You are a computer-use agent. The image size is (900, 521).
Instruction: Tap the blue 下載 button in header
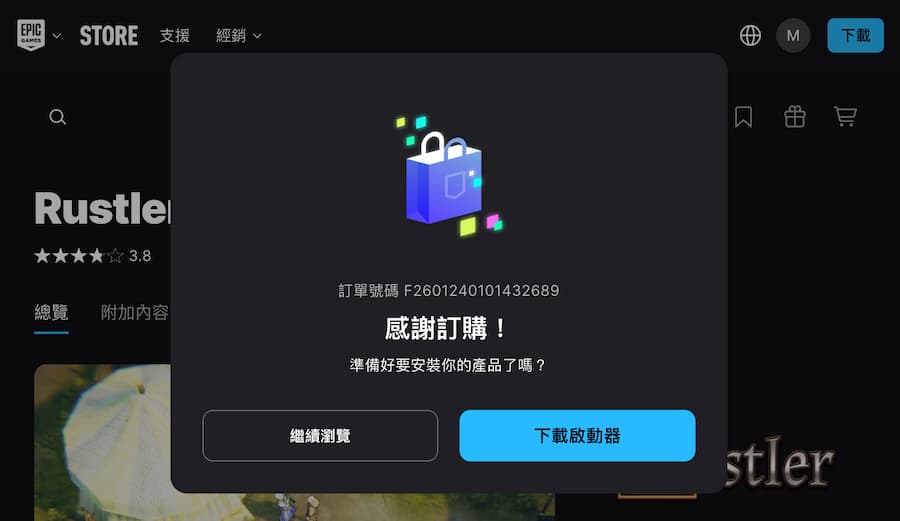tap(855, 35)
